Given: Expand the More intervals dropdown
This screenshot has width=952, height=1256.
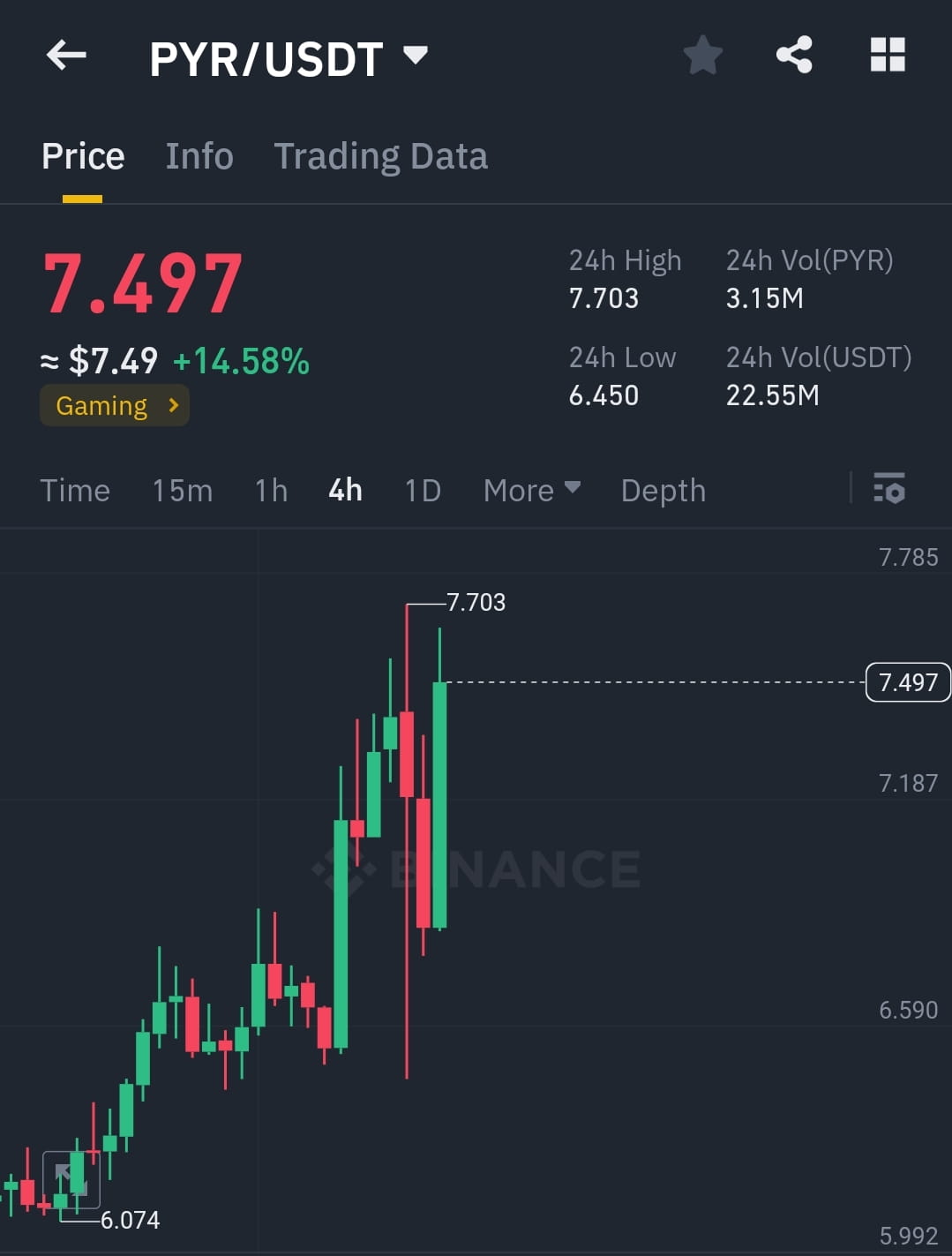Looking at the screenshot, I should coord(530,491).
